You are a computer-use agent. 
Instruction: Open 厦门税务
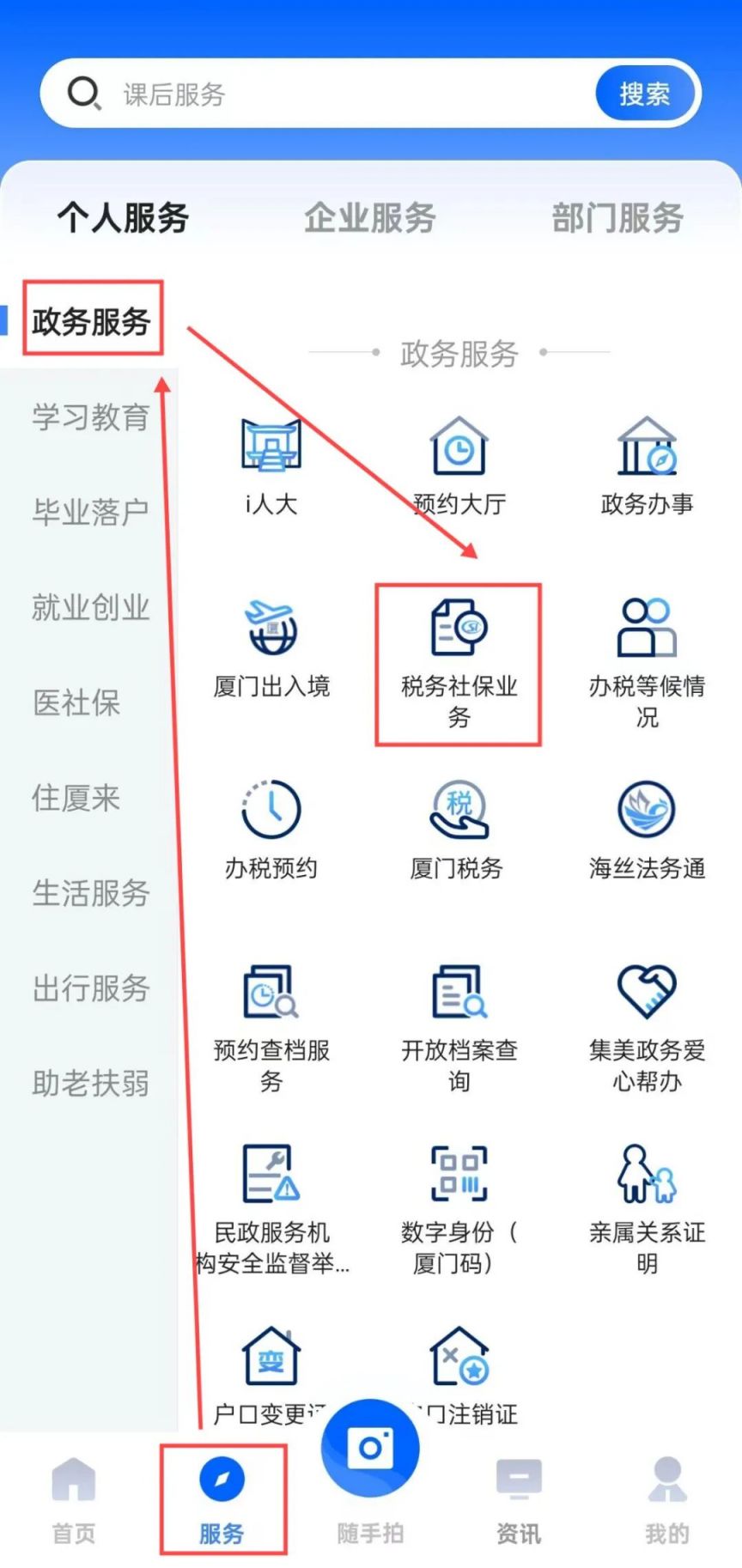459,830
